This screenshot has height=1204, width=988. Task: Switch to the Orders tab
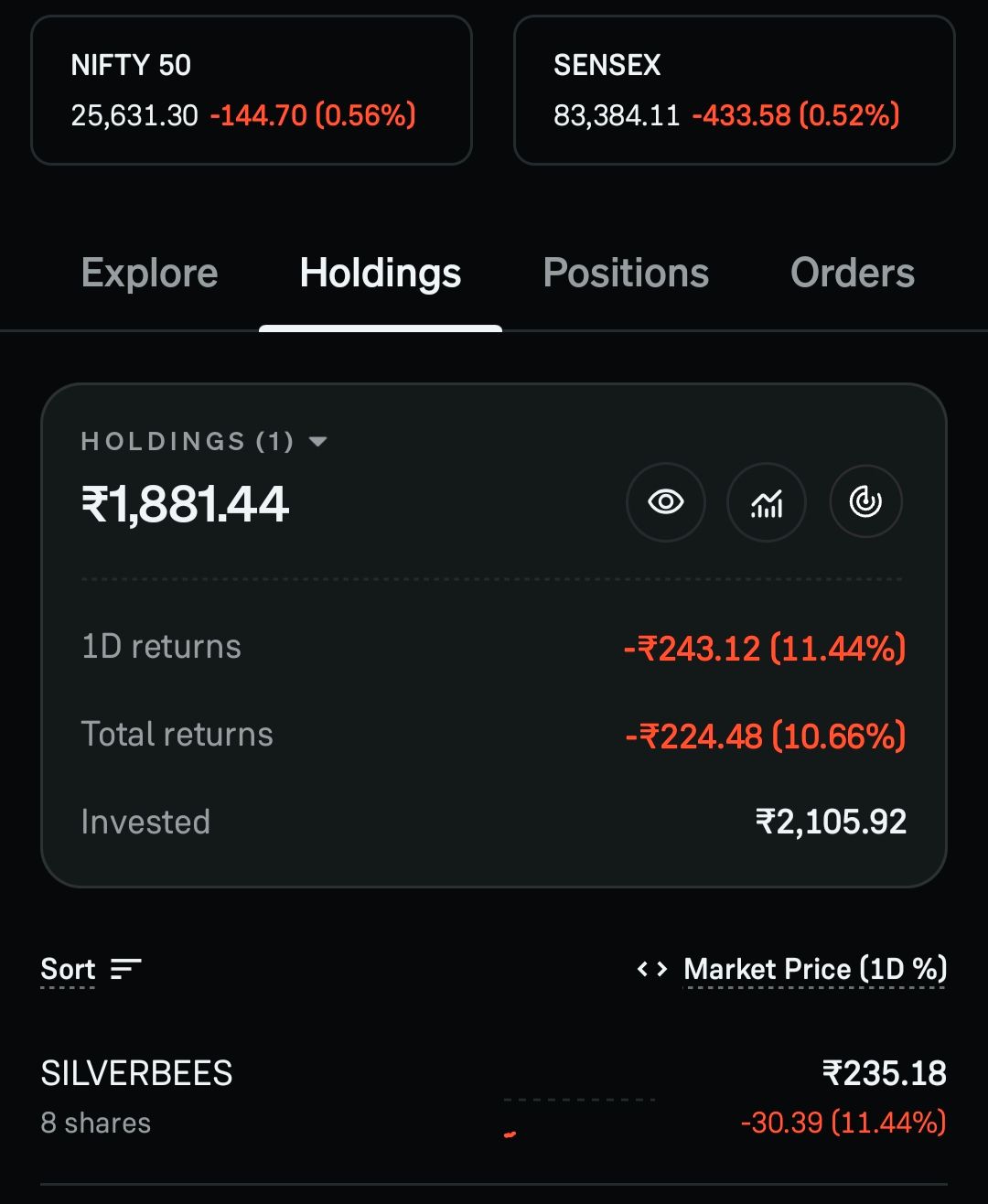(x=852, y=273)
